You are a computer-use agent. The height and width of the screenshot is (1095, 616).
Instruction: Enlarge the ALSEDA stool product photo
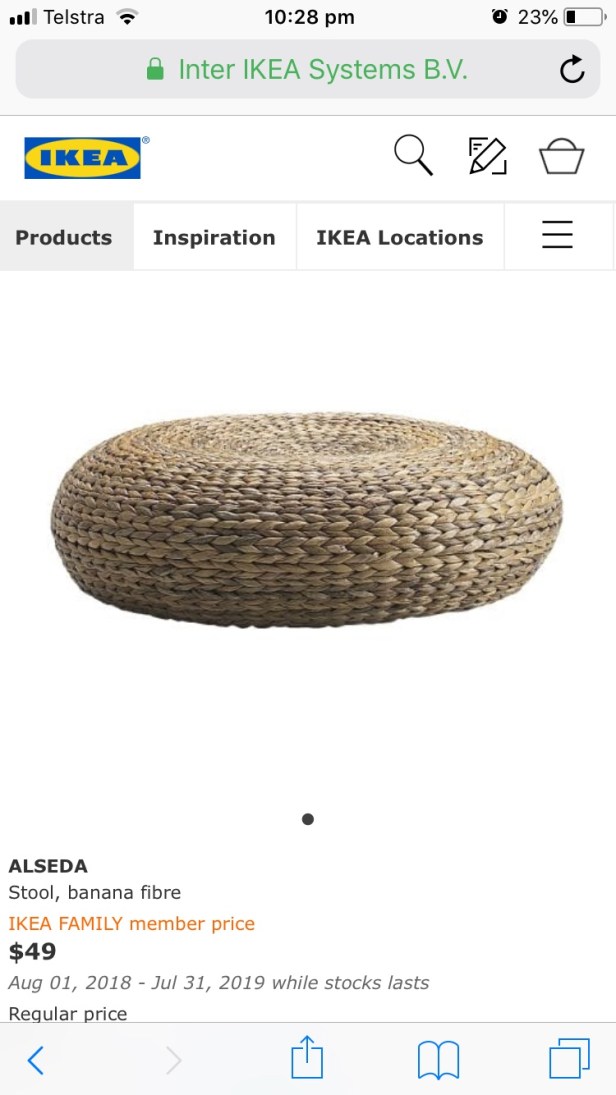coord(307,520)
